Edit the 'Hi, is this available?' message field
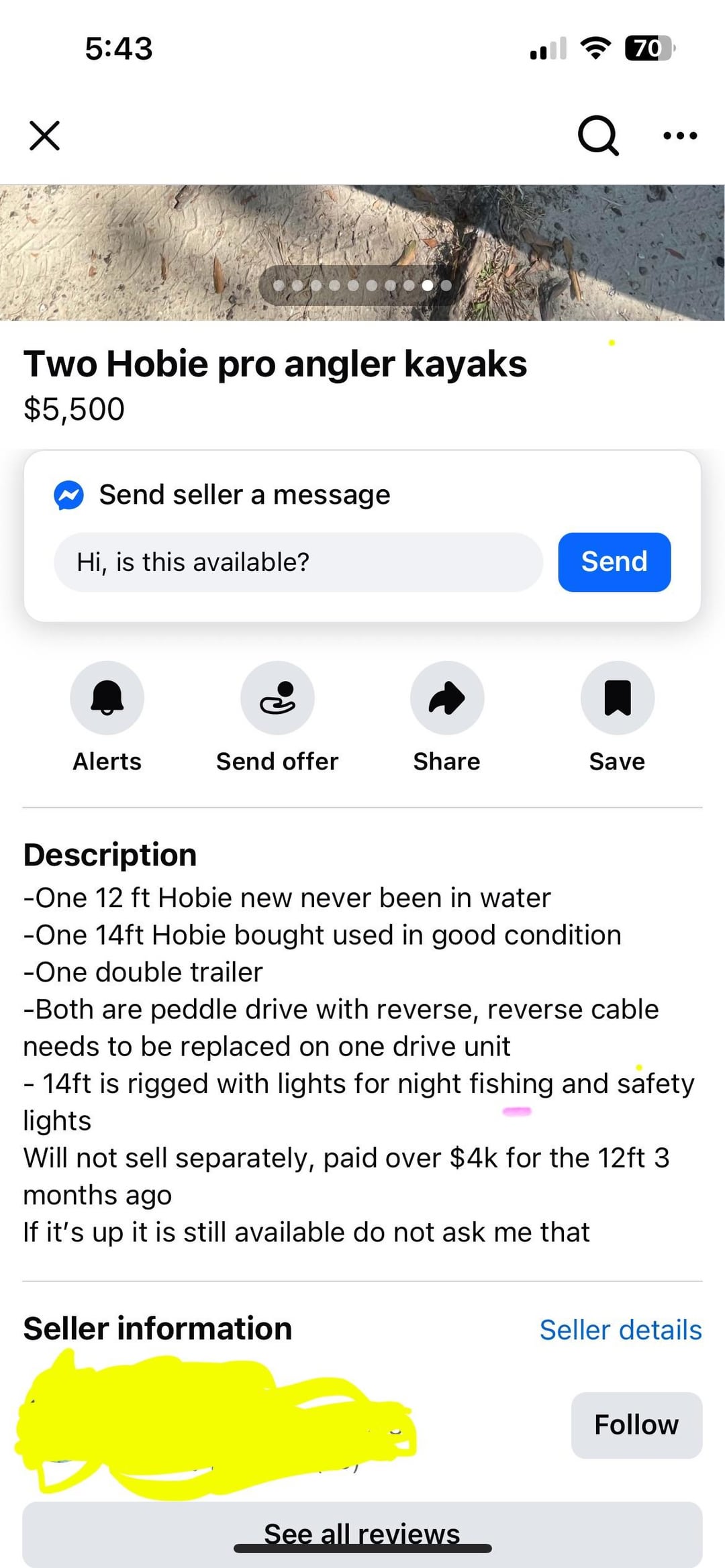Image resolution: width=725 pixels, height=1568 pixels. (x=298, y=562)
